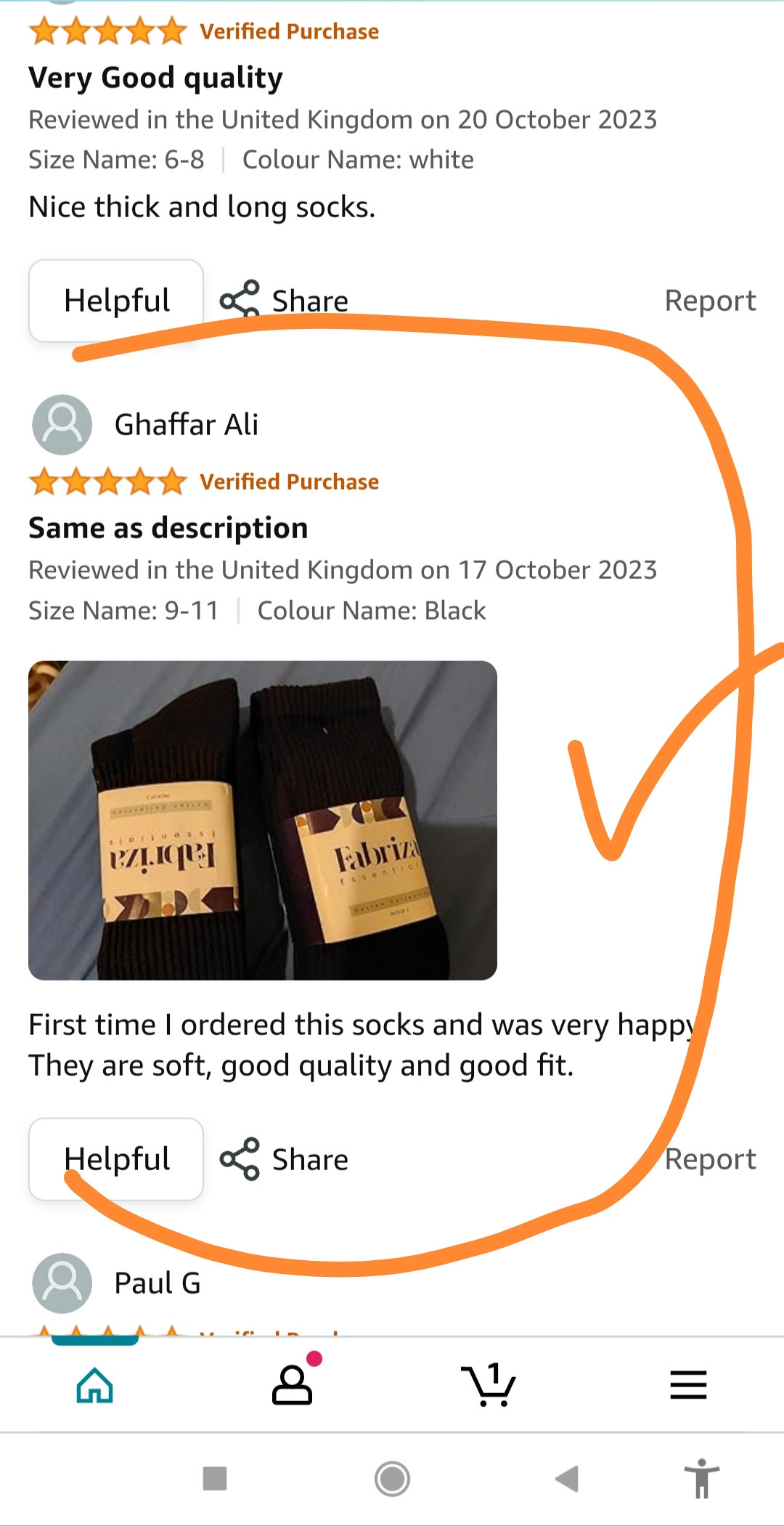The image size is (784, 1526).
Task: Report the 'Very Good quality' review
Action: pyautogui.click(x=710, y=301)
